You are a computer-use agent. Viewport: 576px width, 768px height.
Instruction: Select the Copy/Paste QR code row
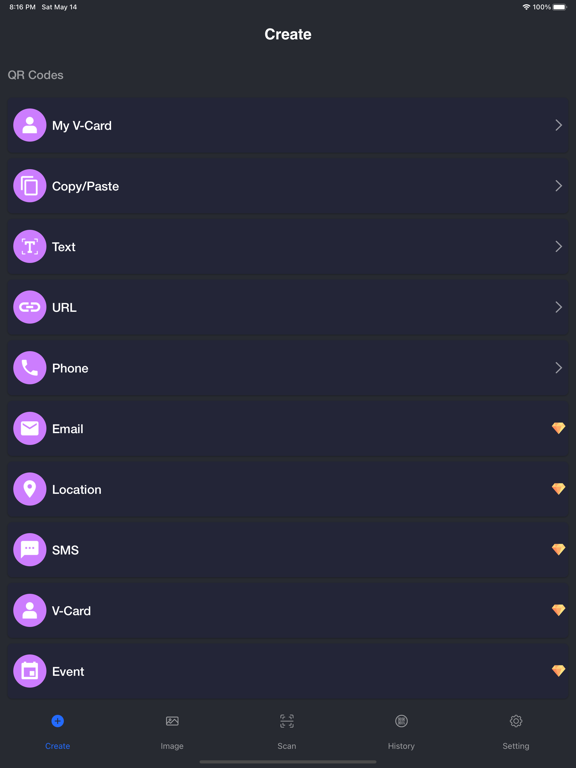point(288,186)
